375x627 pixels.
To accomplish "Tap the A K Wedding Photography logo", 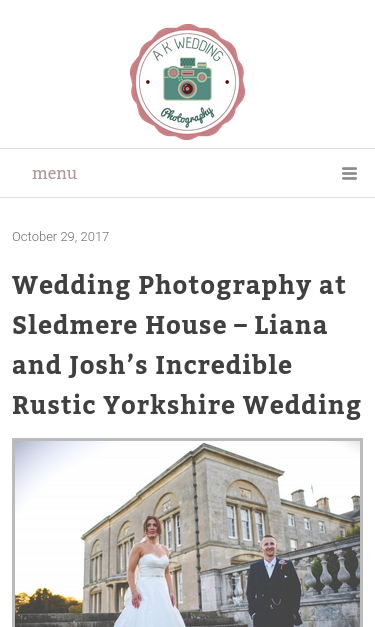I will [187, 82].
